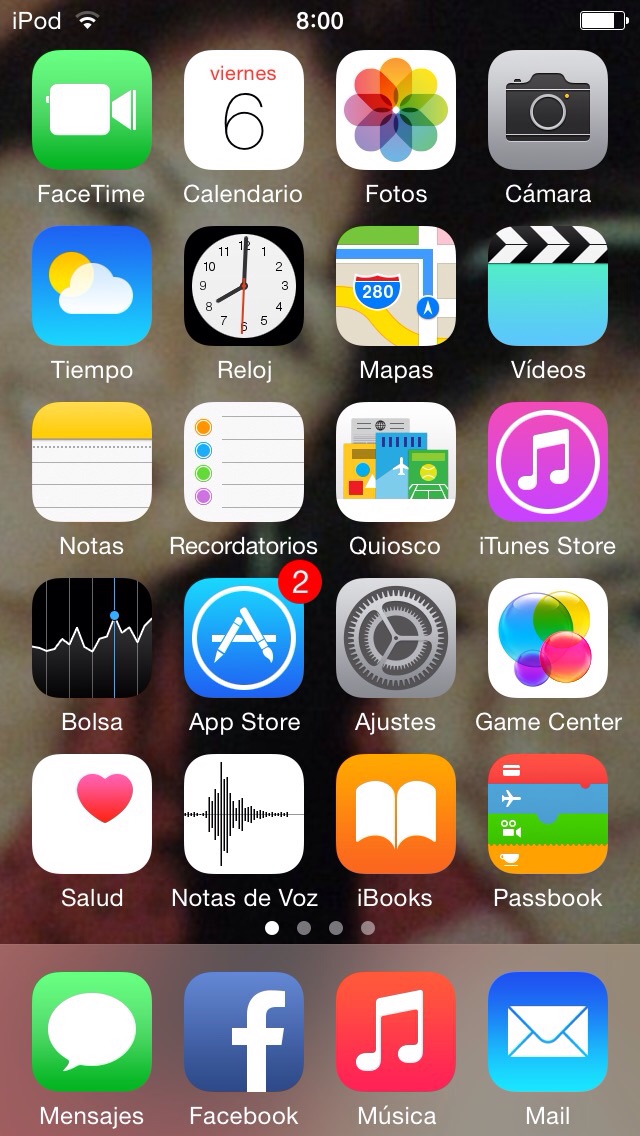Launch Recordatorios reminders app
Image resolution: width=640 pixels, height=1136 pixels.
(244, 462)
